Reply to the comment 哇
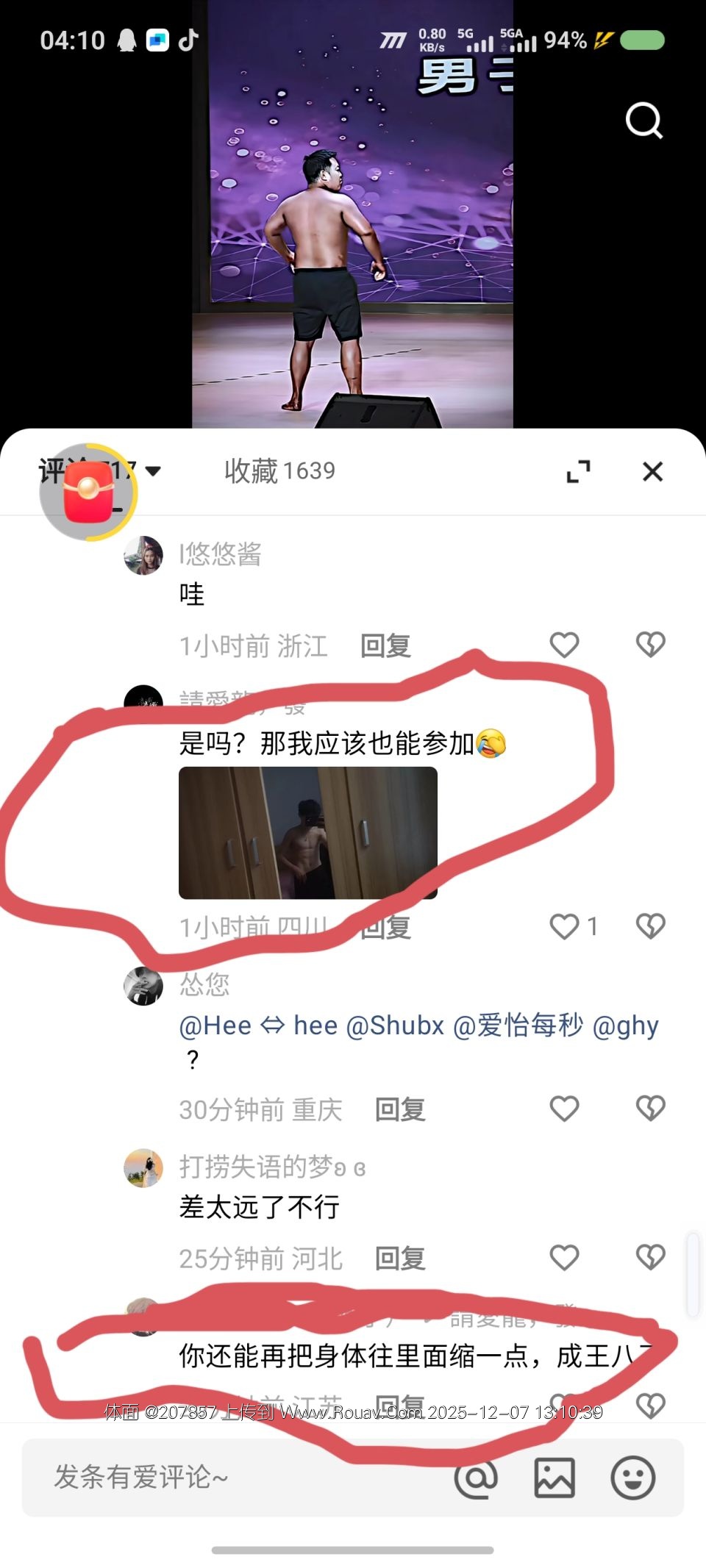706x1568 pixels. (x=385, y=645)
